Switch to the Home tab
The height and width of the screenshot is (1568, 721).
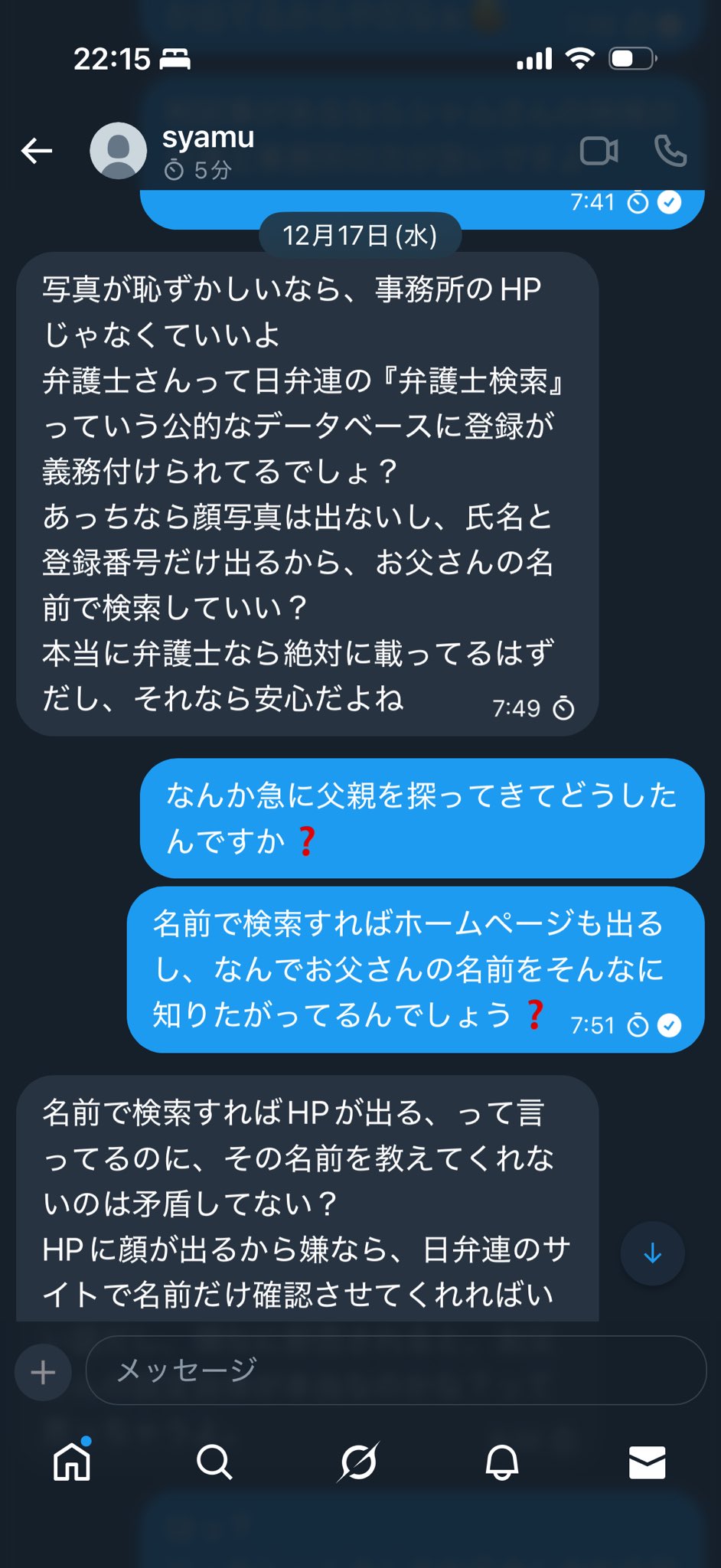72,1462
